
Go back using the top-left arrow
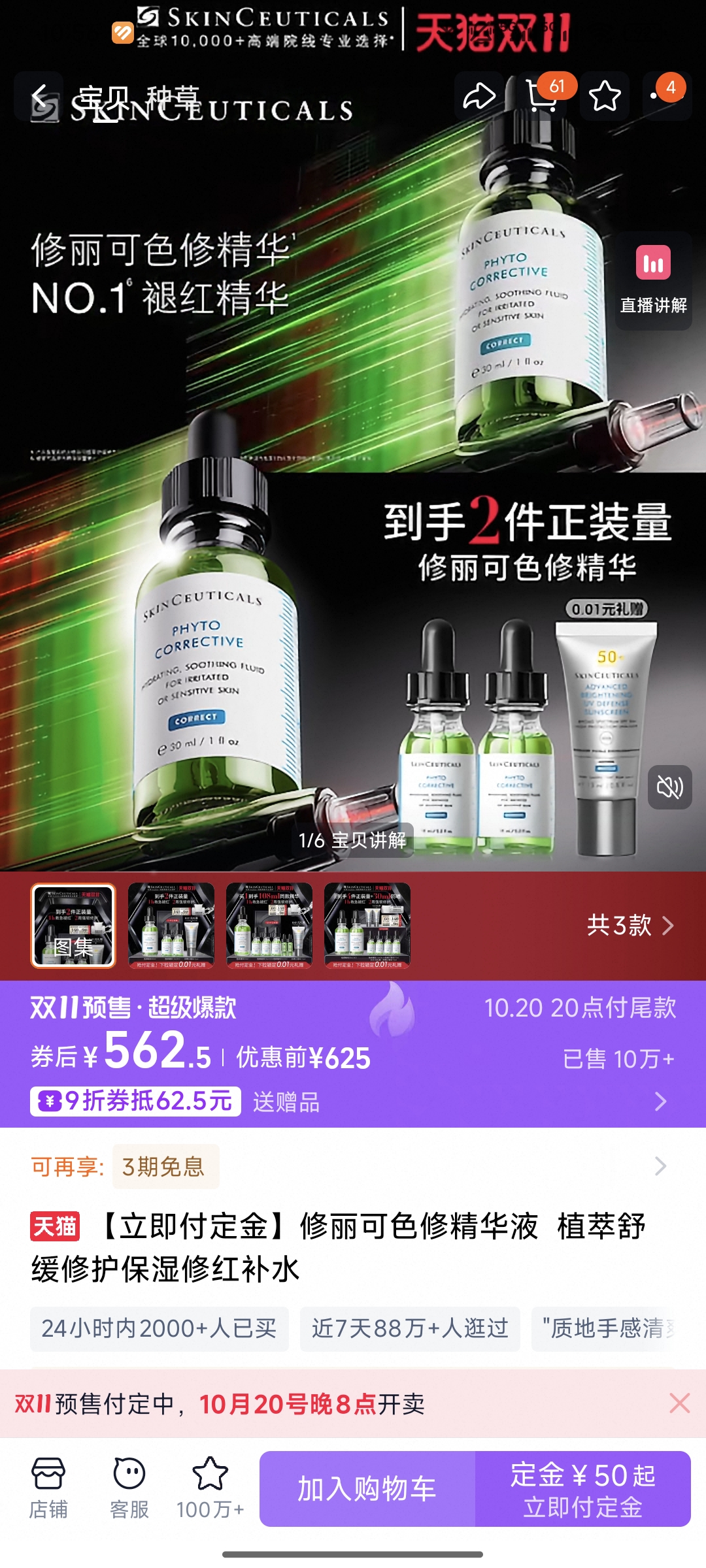click(39, 97)
